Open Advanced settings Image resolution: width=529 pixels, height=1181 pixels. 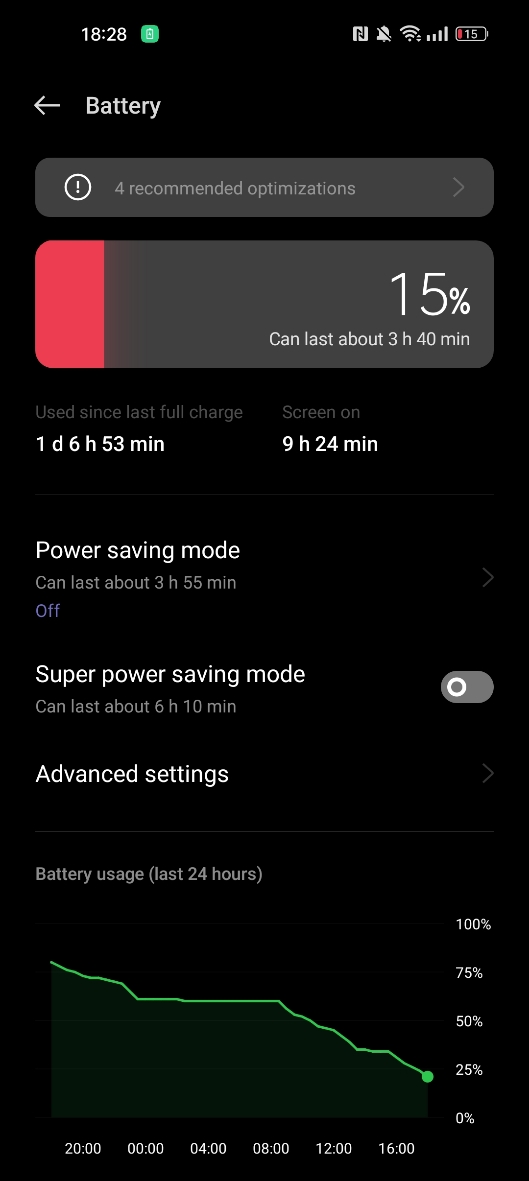tap(264, 774)
